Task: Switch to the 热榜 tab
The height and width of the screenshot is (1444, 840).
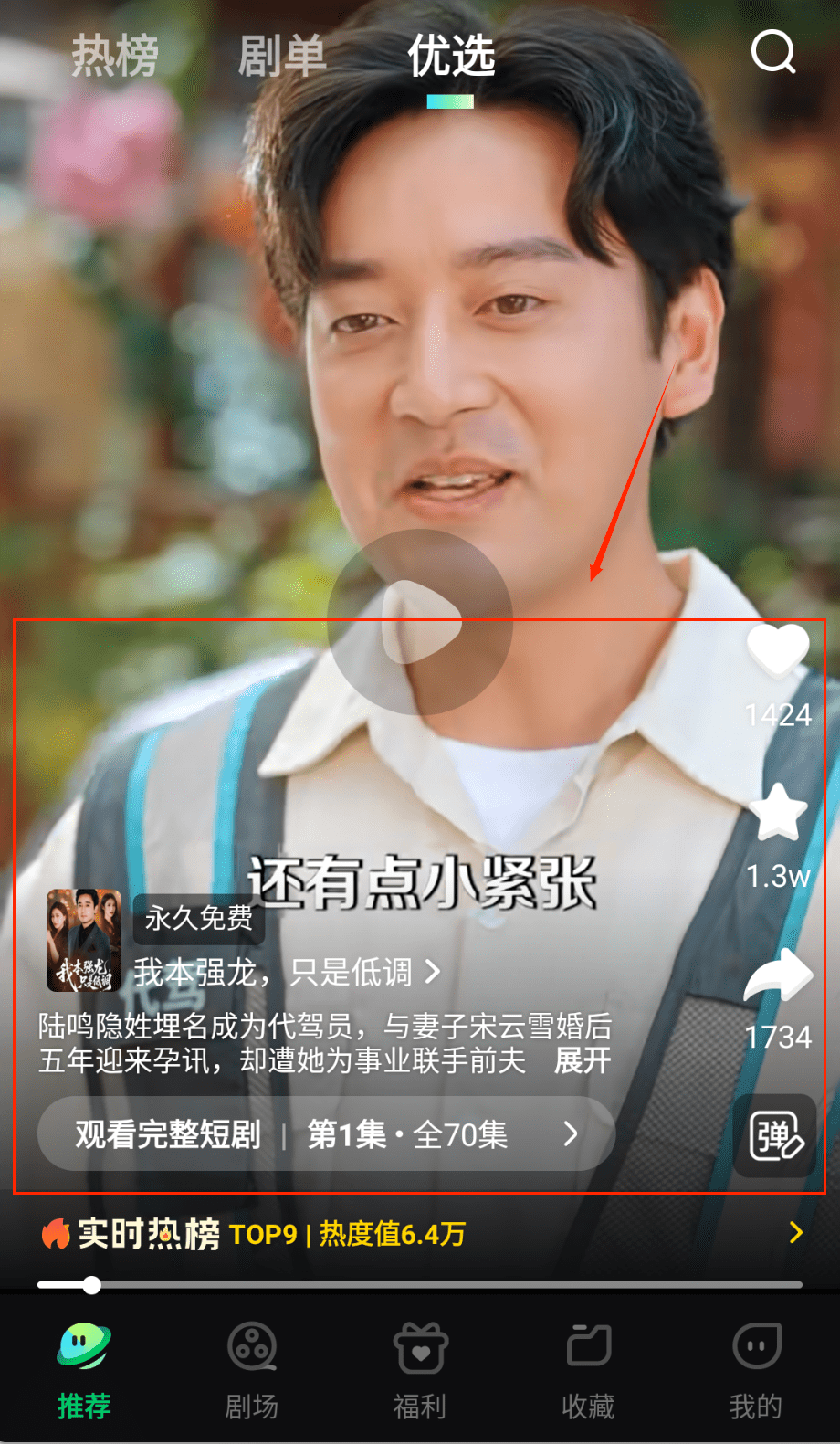Action: [x=115, y=57]
